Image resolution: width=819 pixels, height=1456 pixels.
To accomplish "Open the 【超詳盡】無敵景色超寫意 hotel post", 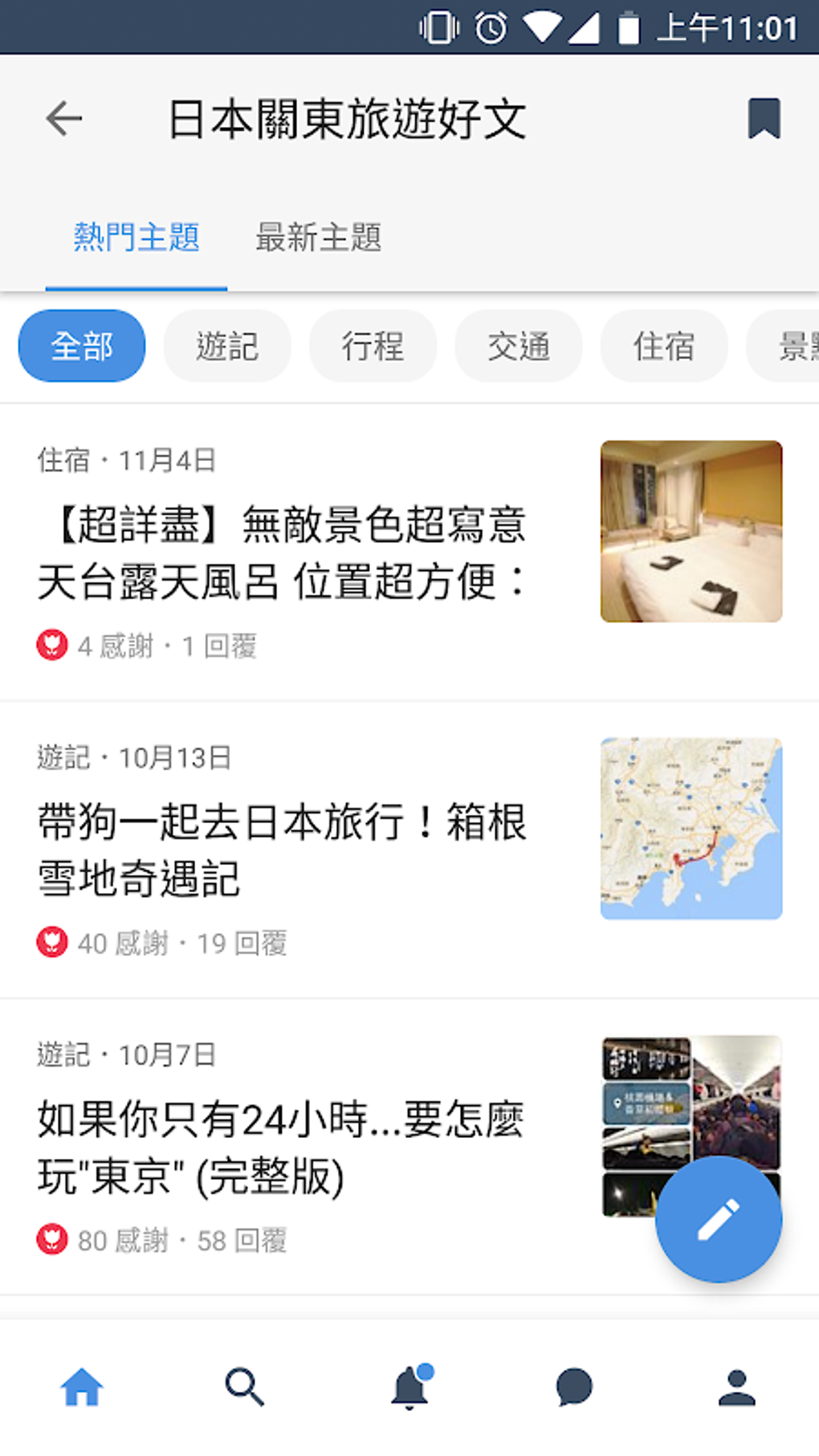I will point(281,553).
